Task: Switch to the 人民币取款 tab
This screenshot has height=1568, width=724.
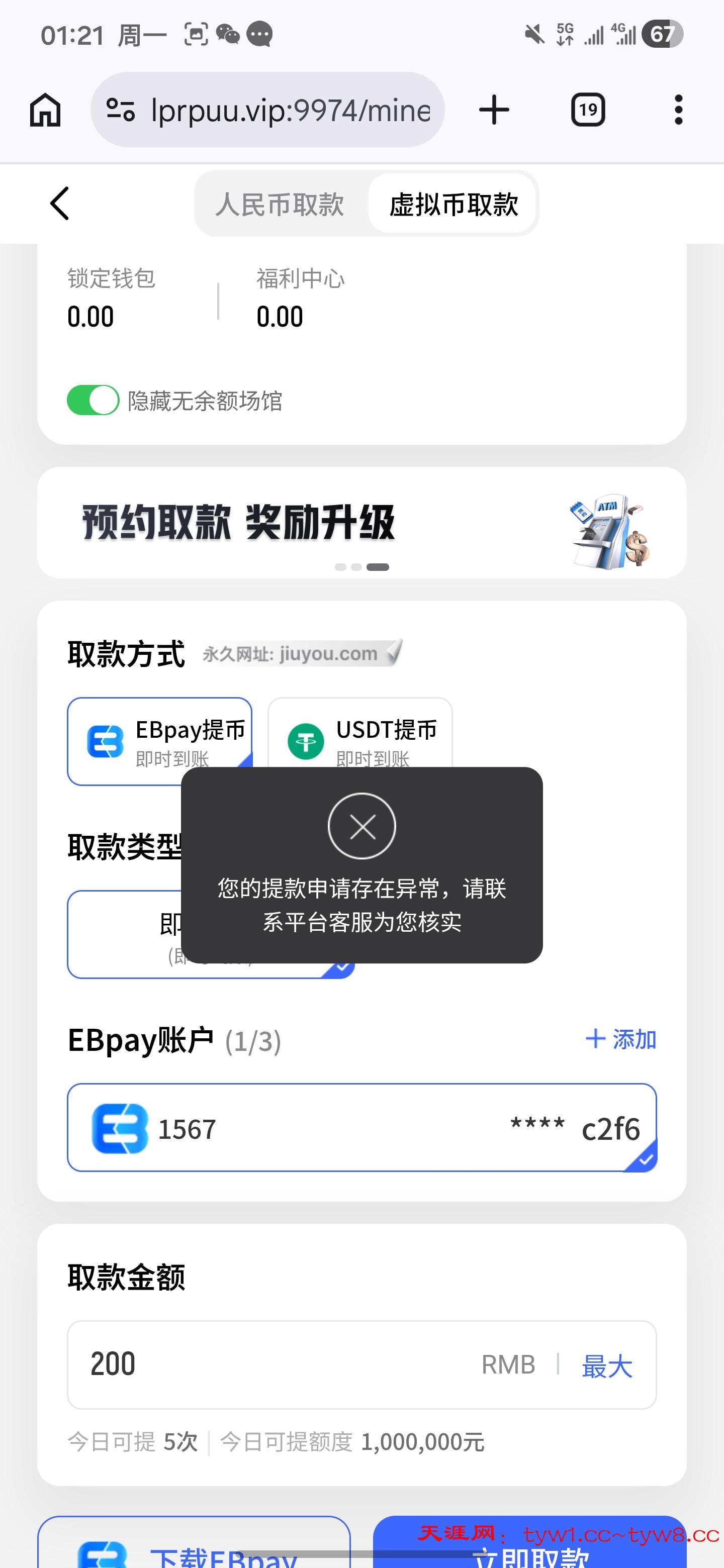Action: (280, 204)
